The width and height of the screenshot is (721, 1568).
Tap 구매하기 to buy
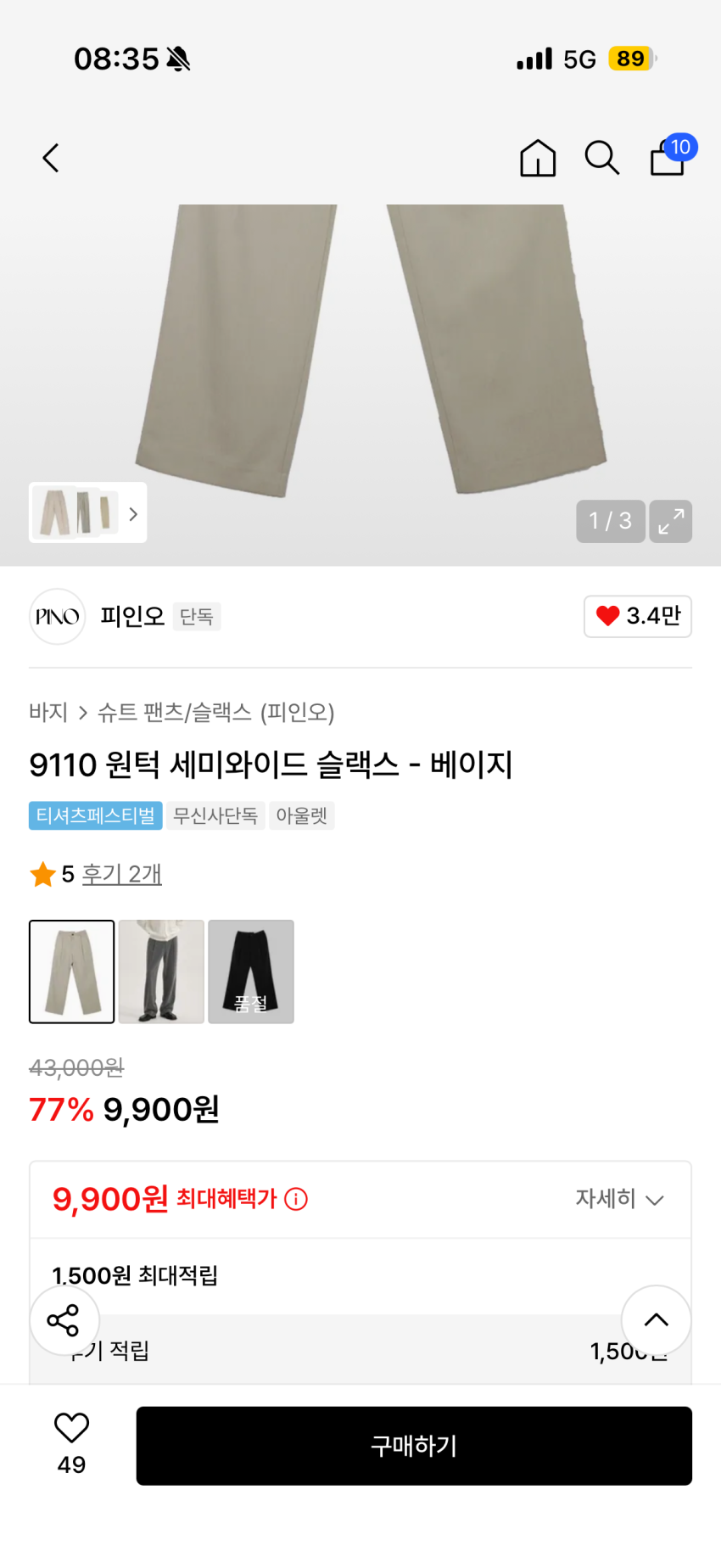(x=414, y=1446)
